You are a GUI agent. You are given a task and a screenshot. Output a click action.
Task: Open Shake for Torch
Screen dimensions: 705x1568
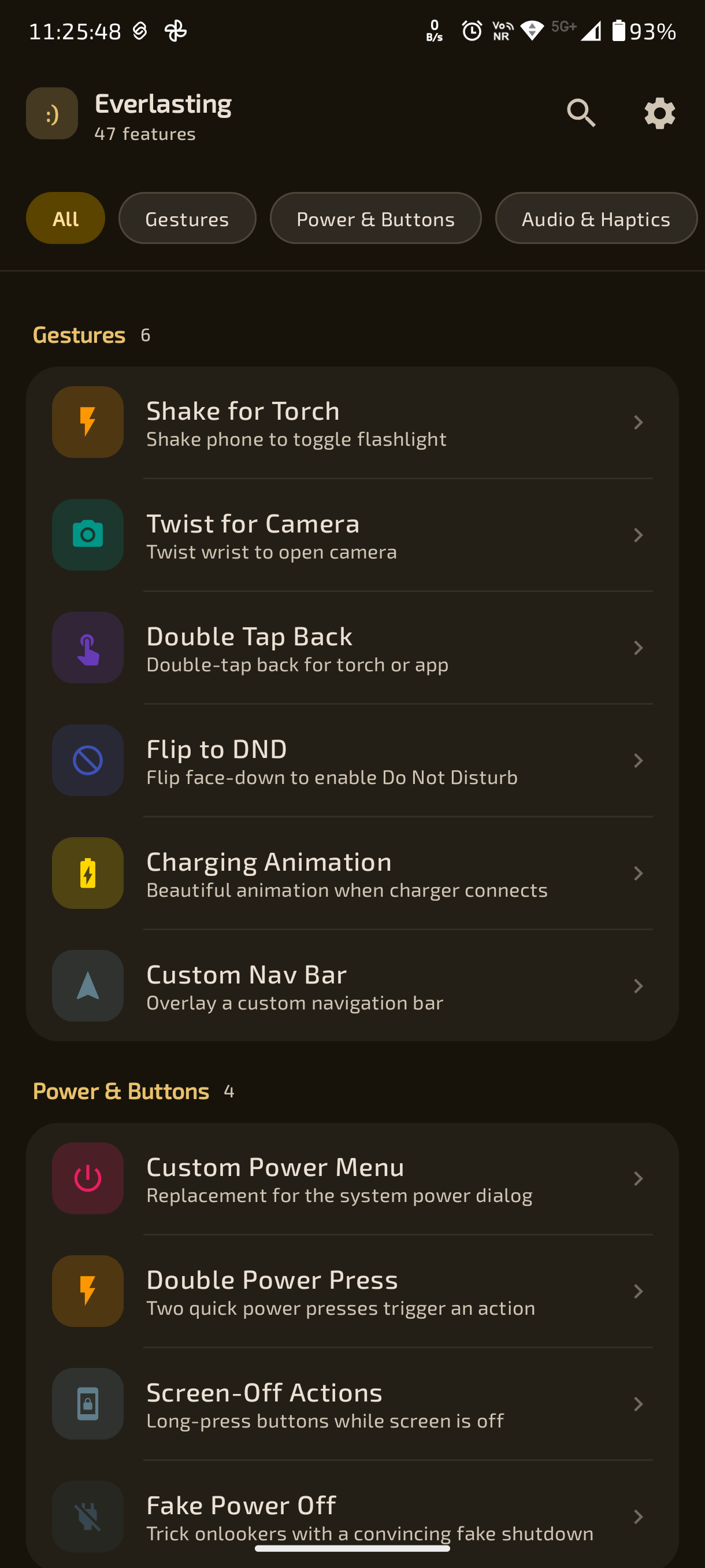[352, 423]
